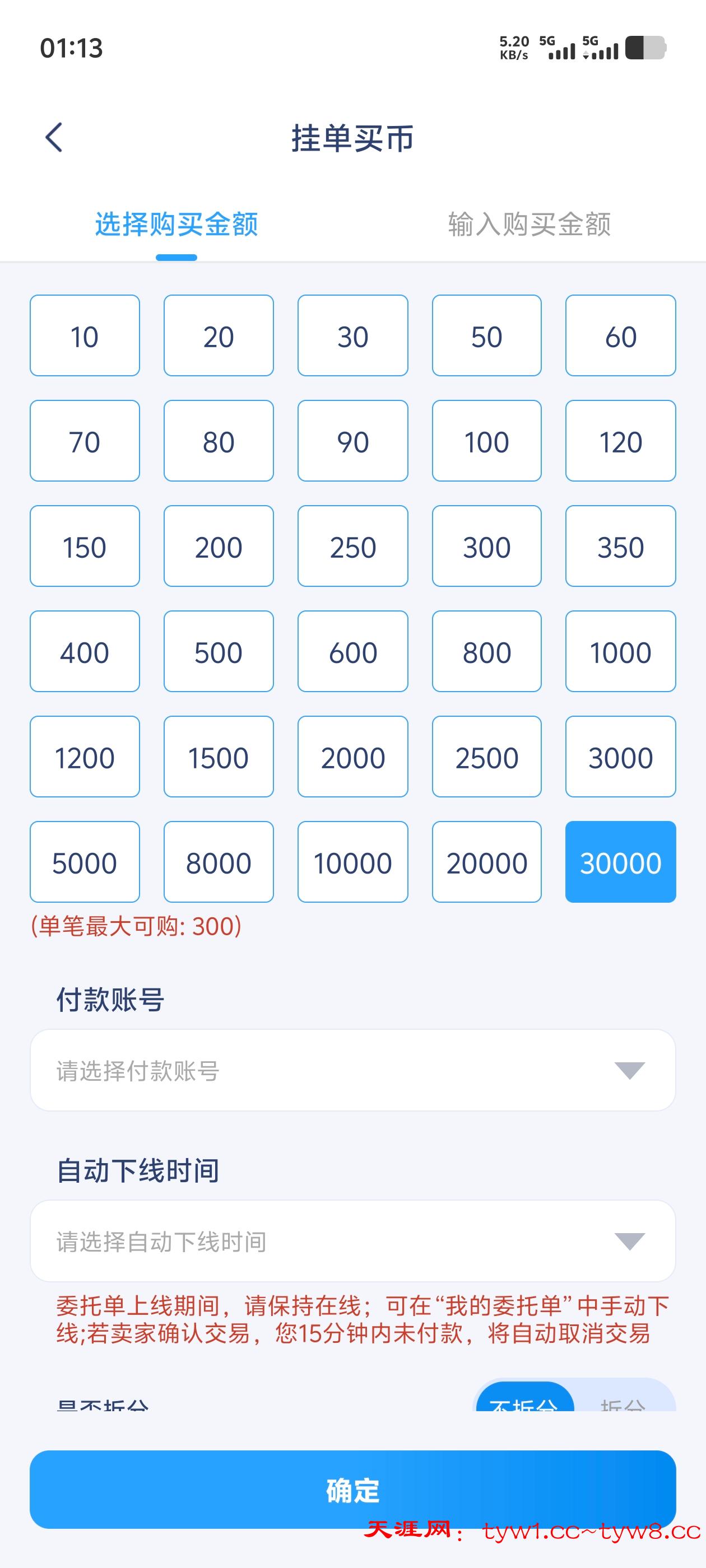Screen dimensions: 706x1568
Task: Choose the 10000 amount button
Action: [352, 862]
